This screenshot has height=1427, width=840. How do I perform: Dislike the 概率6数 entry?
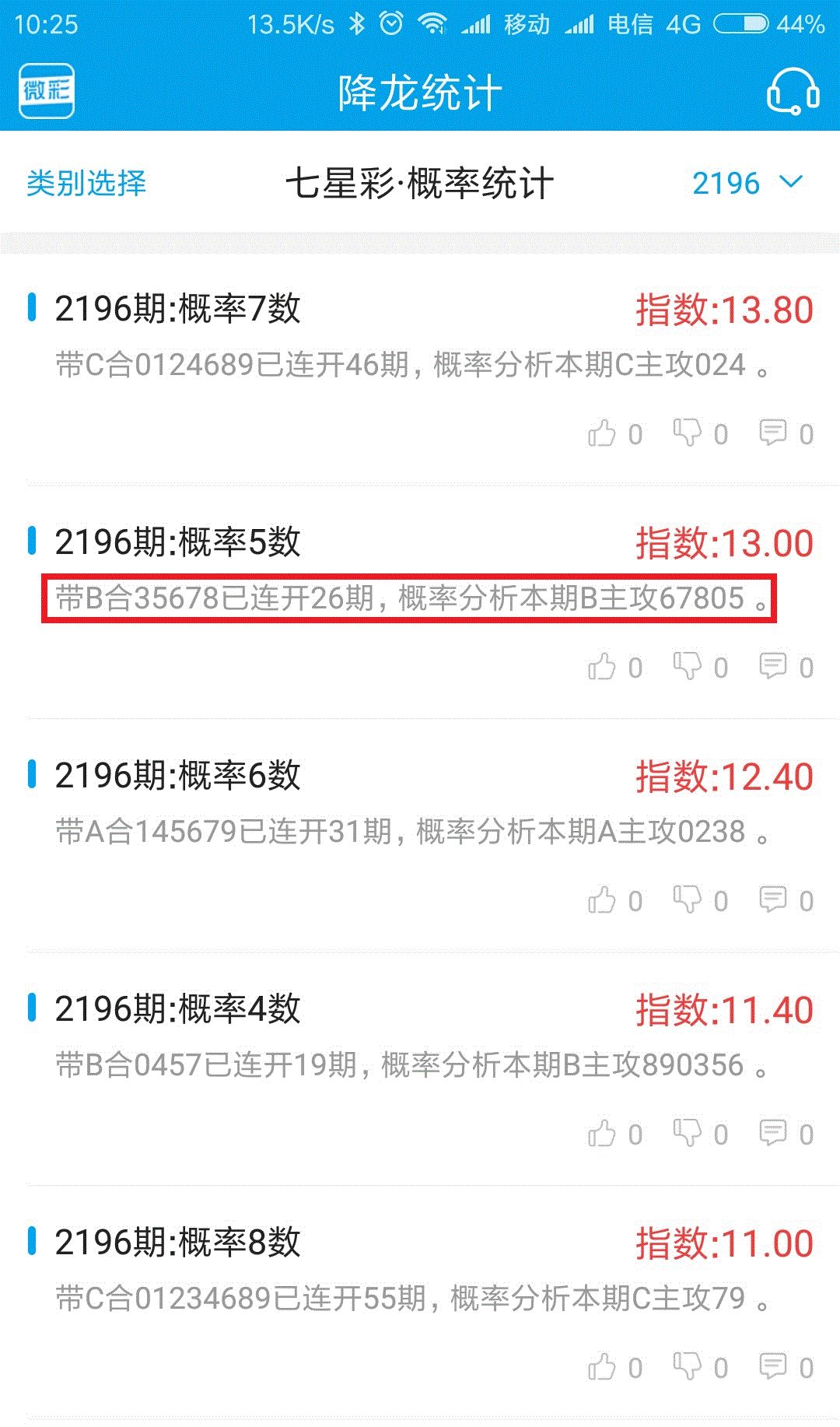(700, 900)
